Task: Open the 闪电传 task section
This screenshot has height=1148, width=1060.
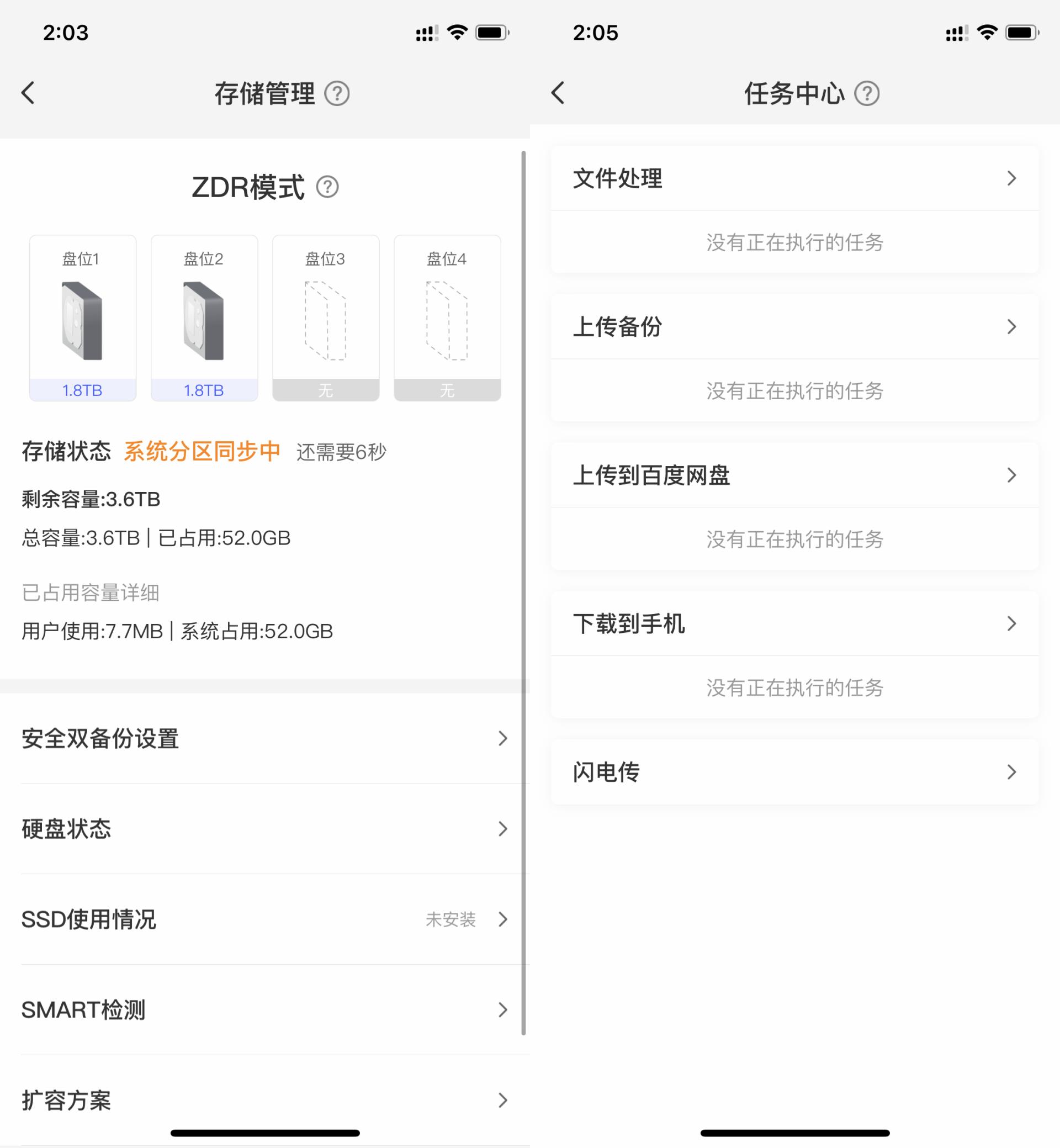Action: pos(793,771)
